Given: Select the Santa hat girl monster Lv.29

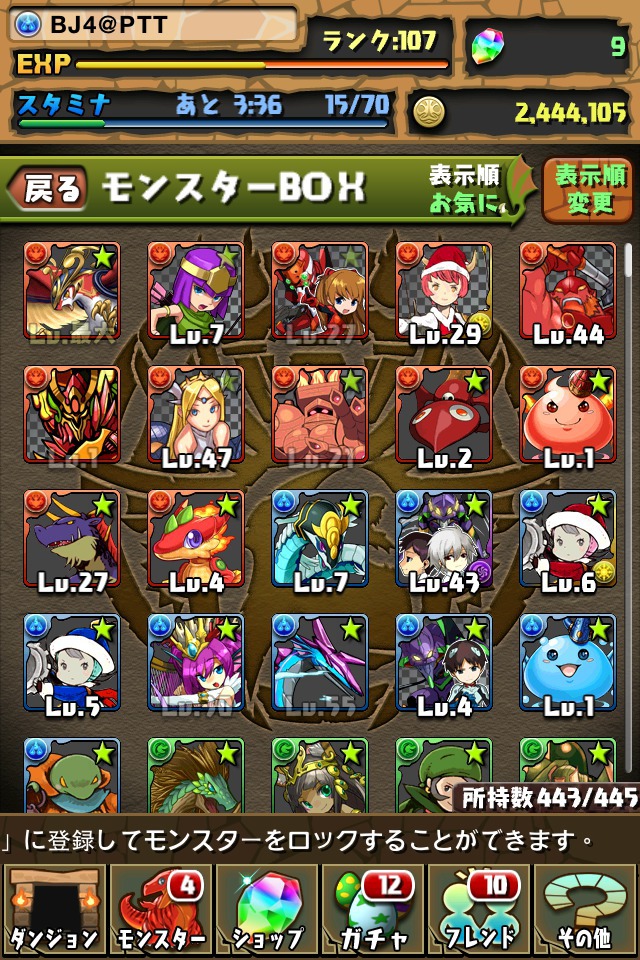Looking at the screenshot, I should (x=444, y=290).
